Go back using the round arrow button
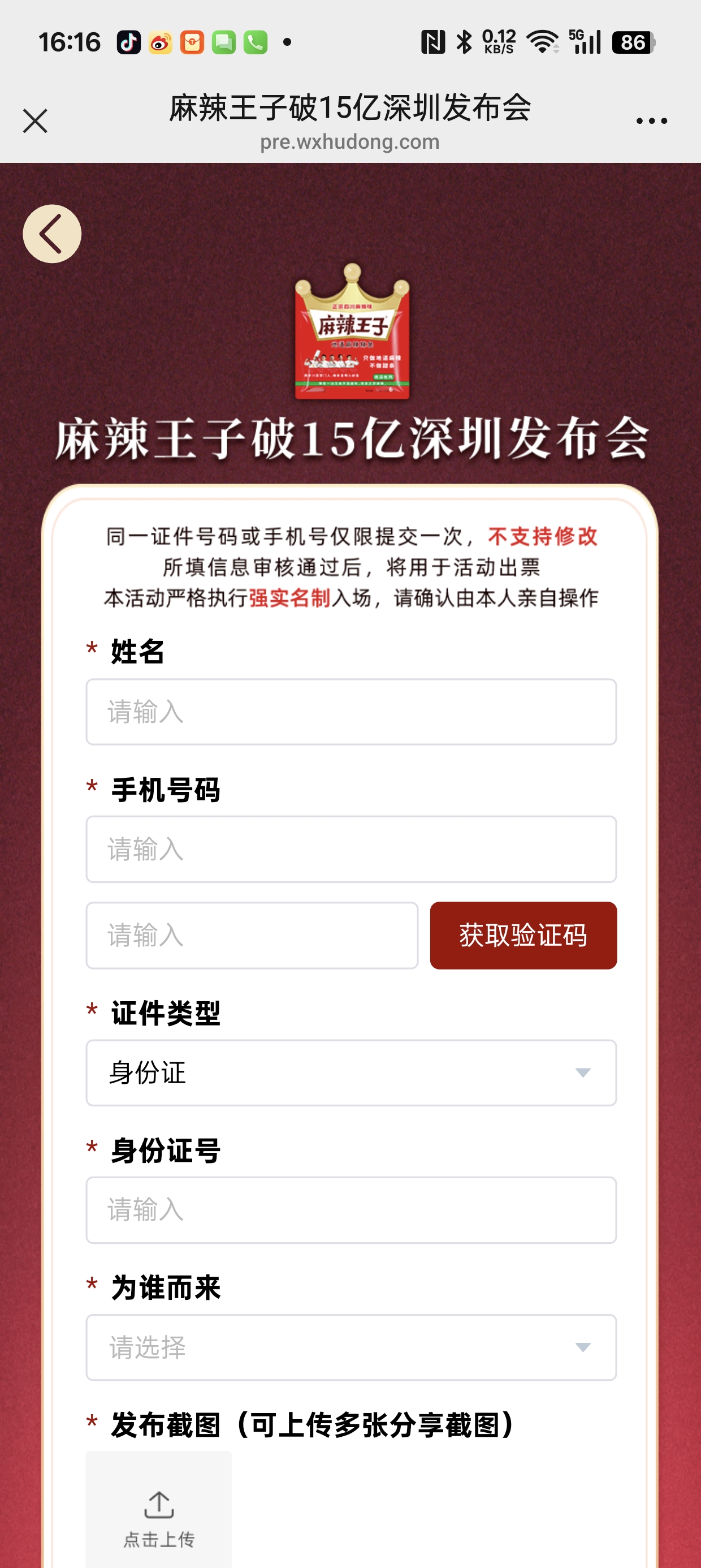The image size is (701, 1568). (51, 234)
